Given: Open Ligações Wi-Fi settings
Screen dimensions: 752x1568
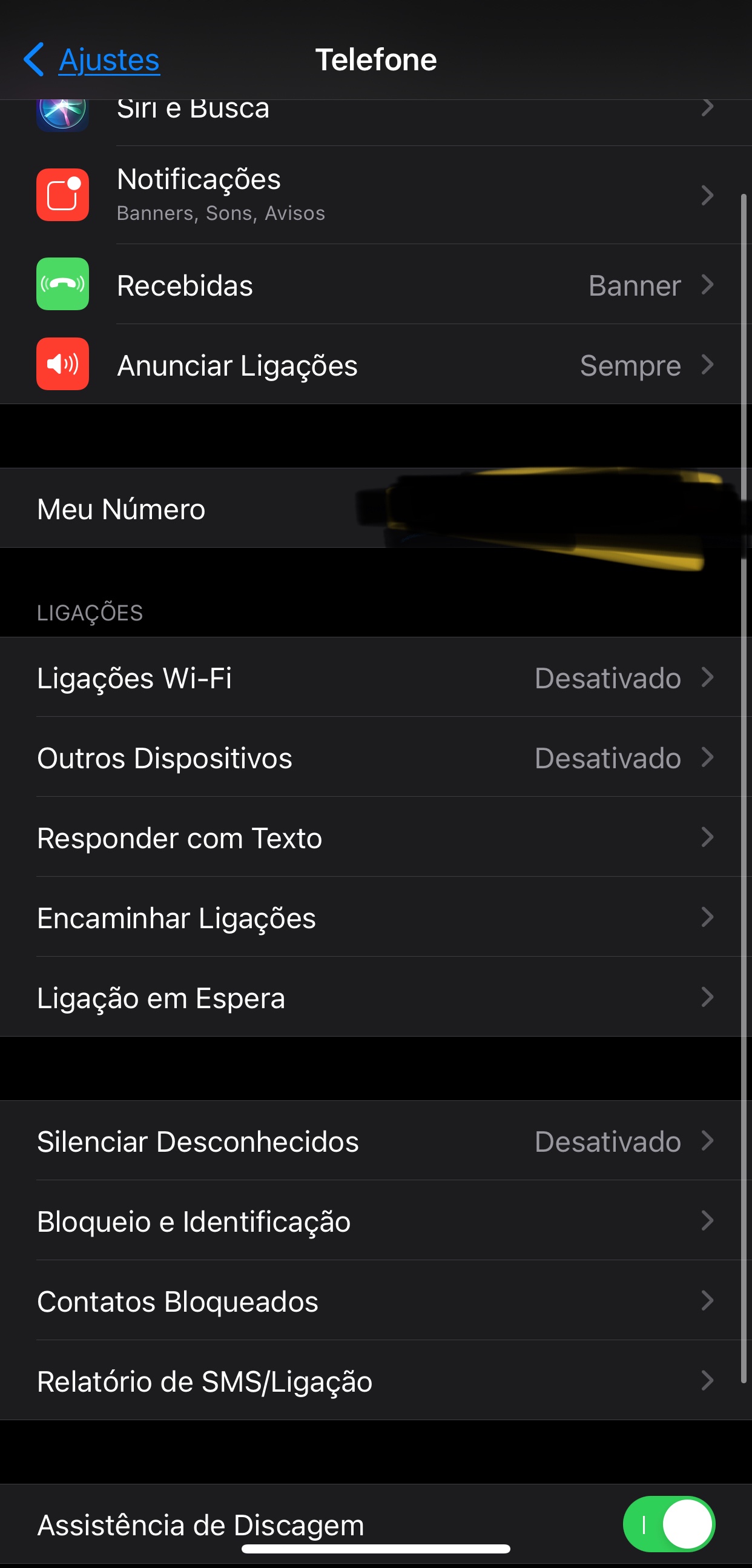Looking at the screenshot, I should [x=375, y=677].
